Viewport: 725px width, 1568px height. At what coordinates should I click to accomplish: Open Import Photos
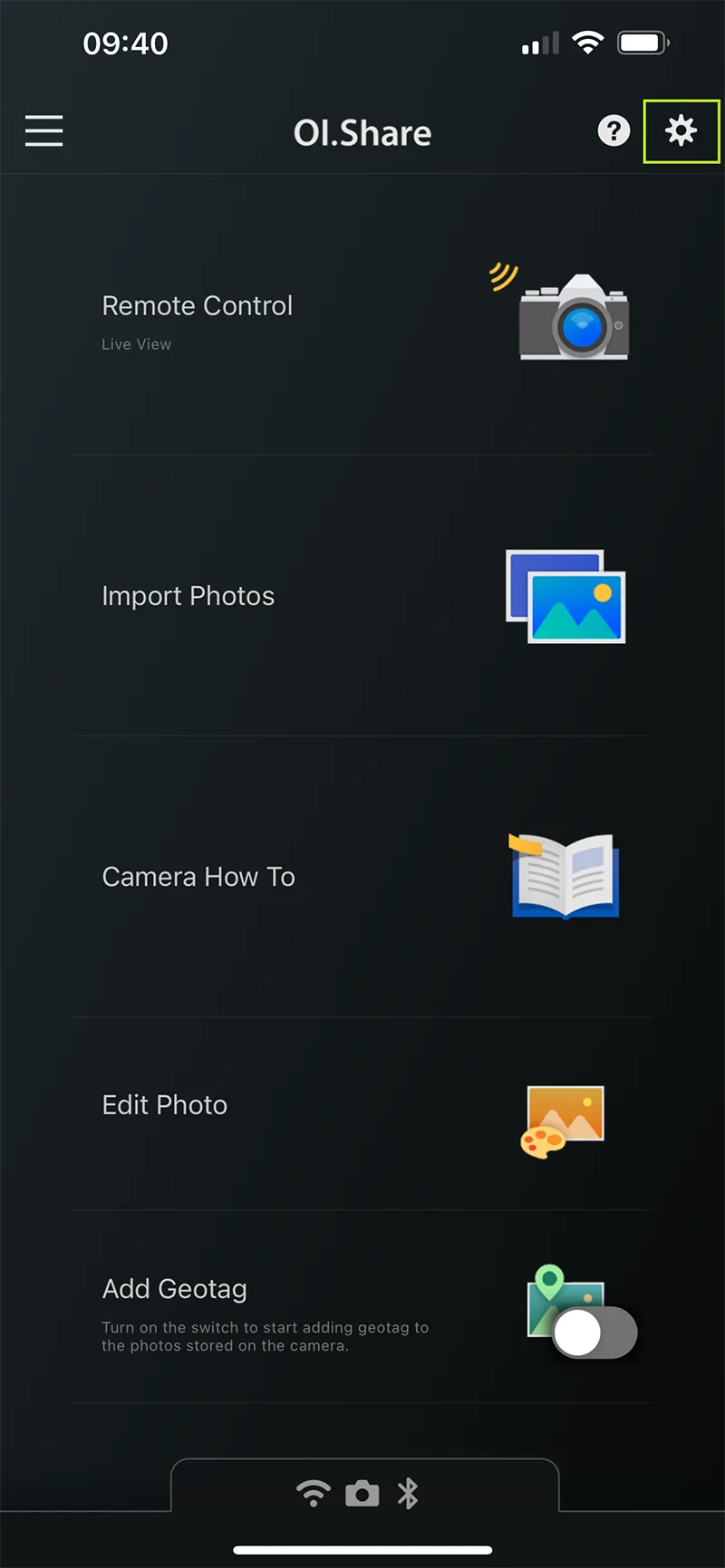(362, 596)
